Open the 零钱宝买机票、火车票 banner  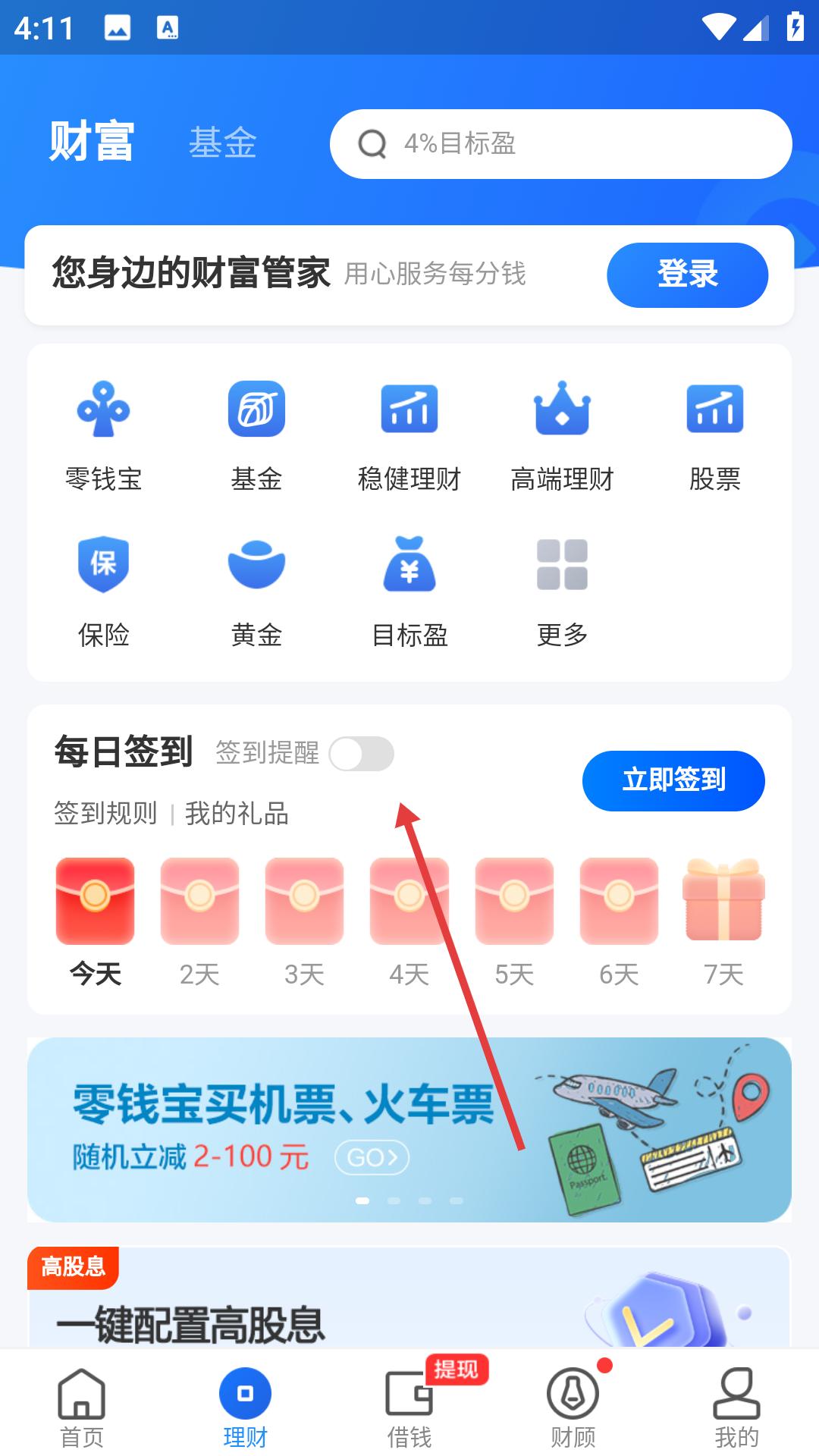(409, 1129)
